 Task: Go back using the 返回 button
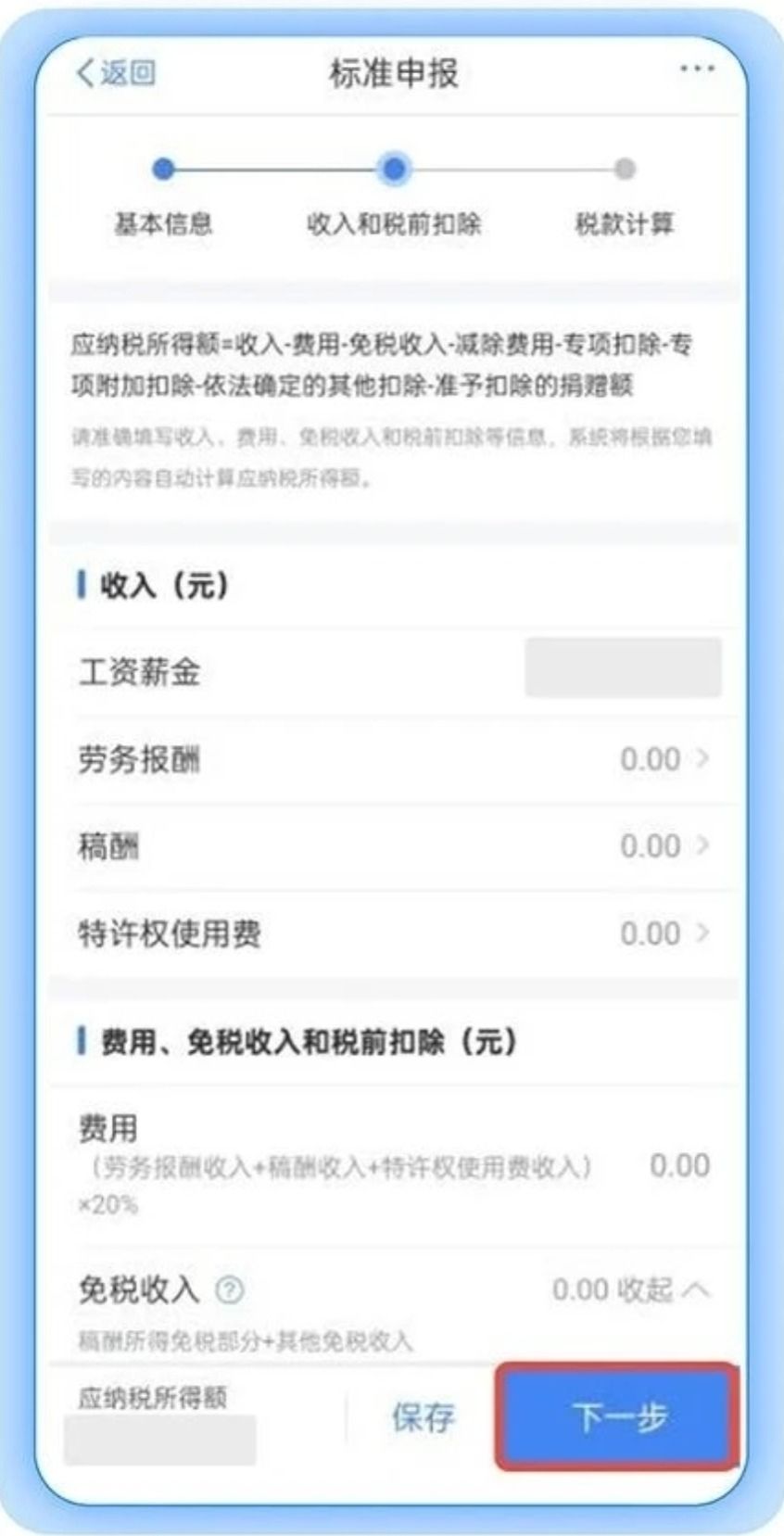[116, 72]
